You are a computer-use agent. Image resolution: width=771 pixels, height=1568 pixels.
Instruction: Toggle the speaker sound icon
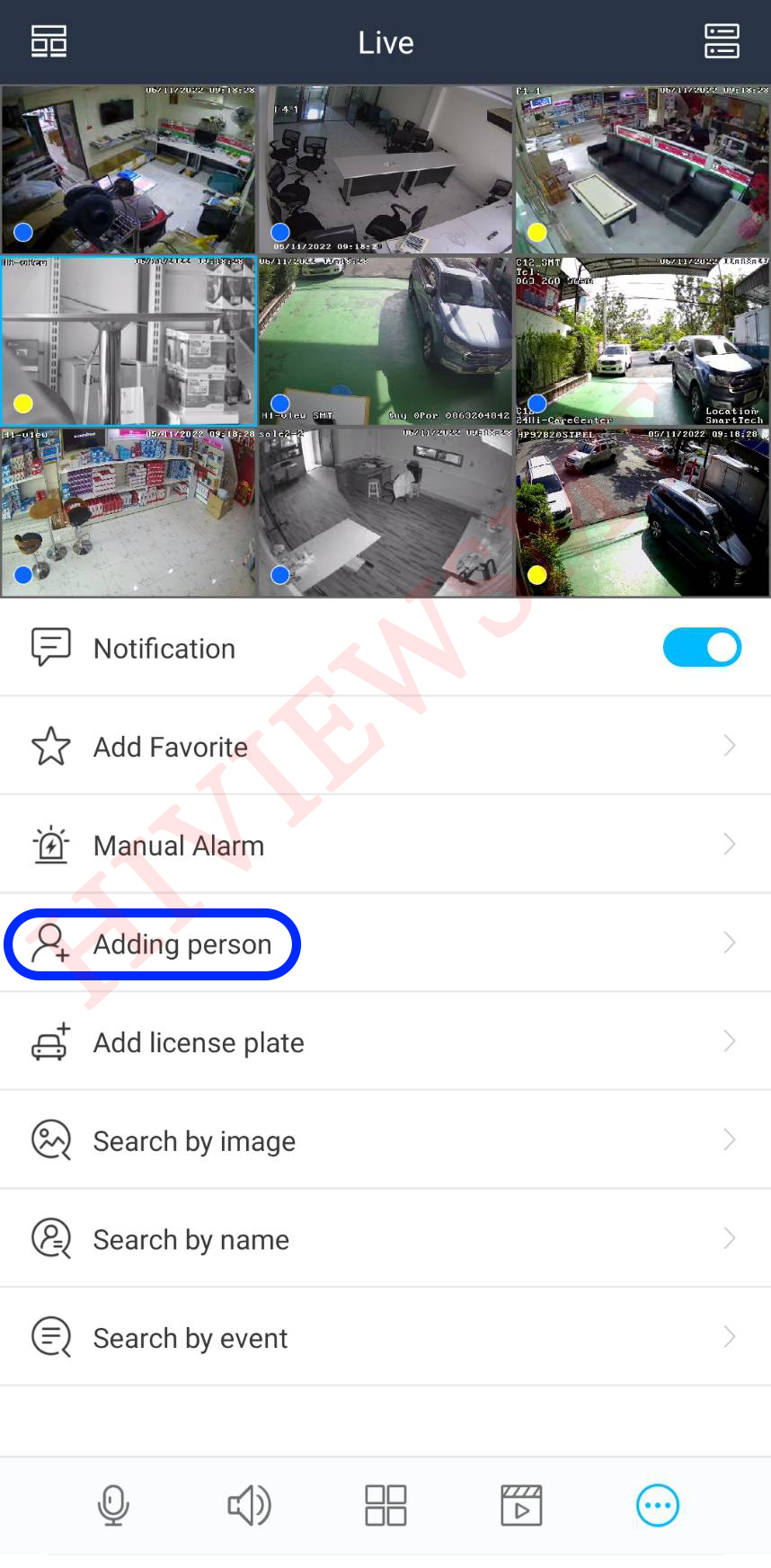tap(249, 1505)
